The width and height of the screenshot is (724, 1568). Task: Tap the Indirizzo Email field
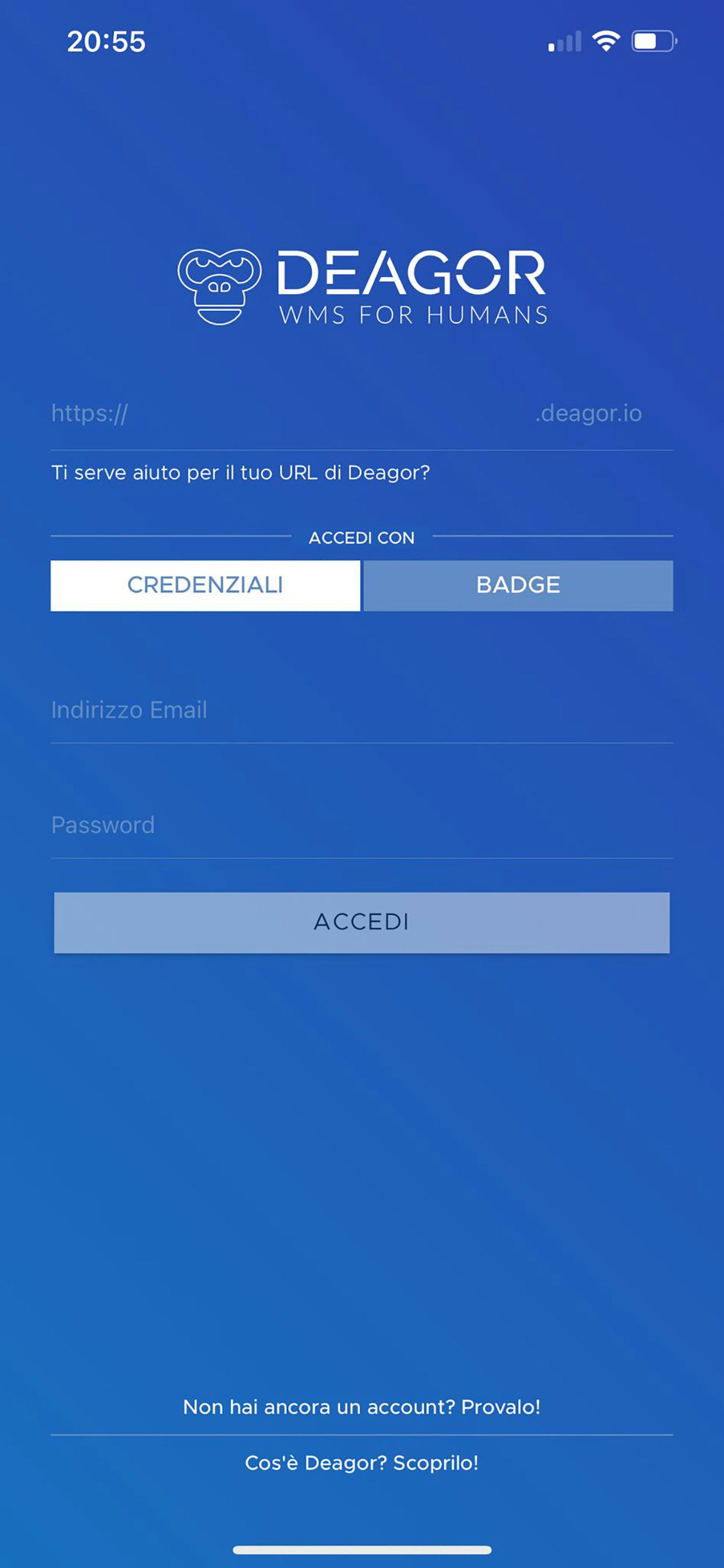click(361, 710)
